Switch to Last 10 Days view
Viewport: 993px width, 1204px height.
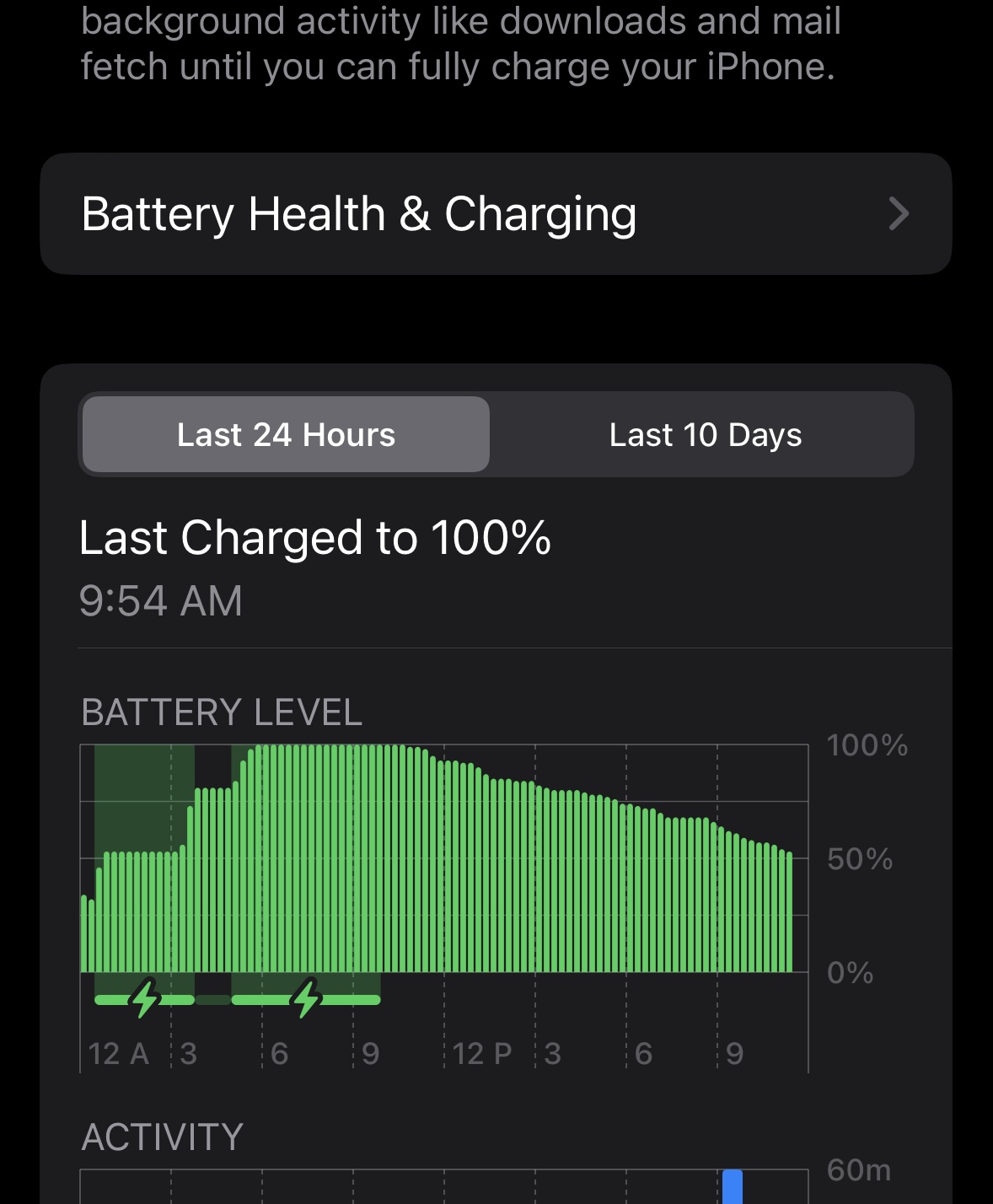[705, 435]
